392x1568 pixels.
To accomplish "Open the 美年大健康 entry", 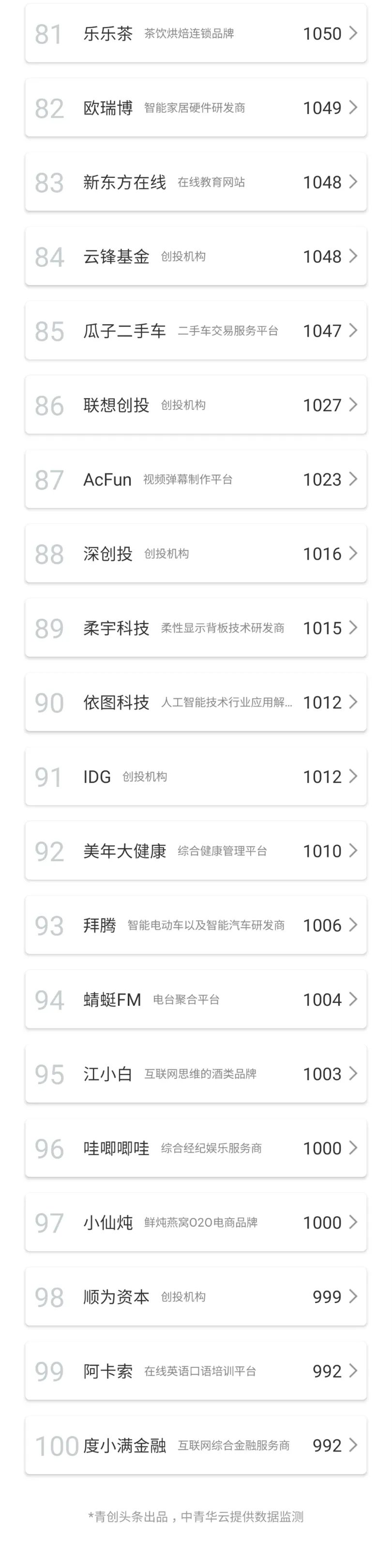I will pyautogui.click(x=196, y=850).
